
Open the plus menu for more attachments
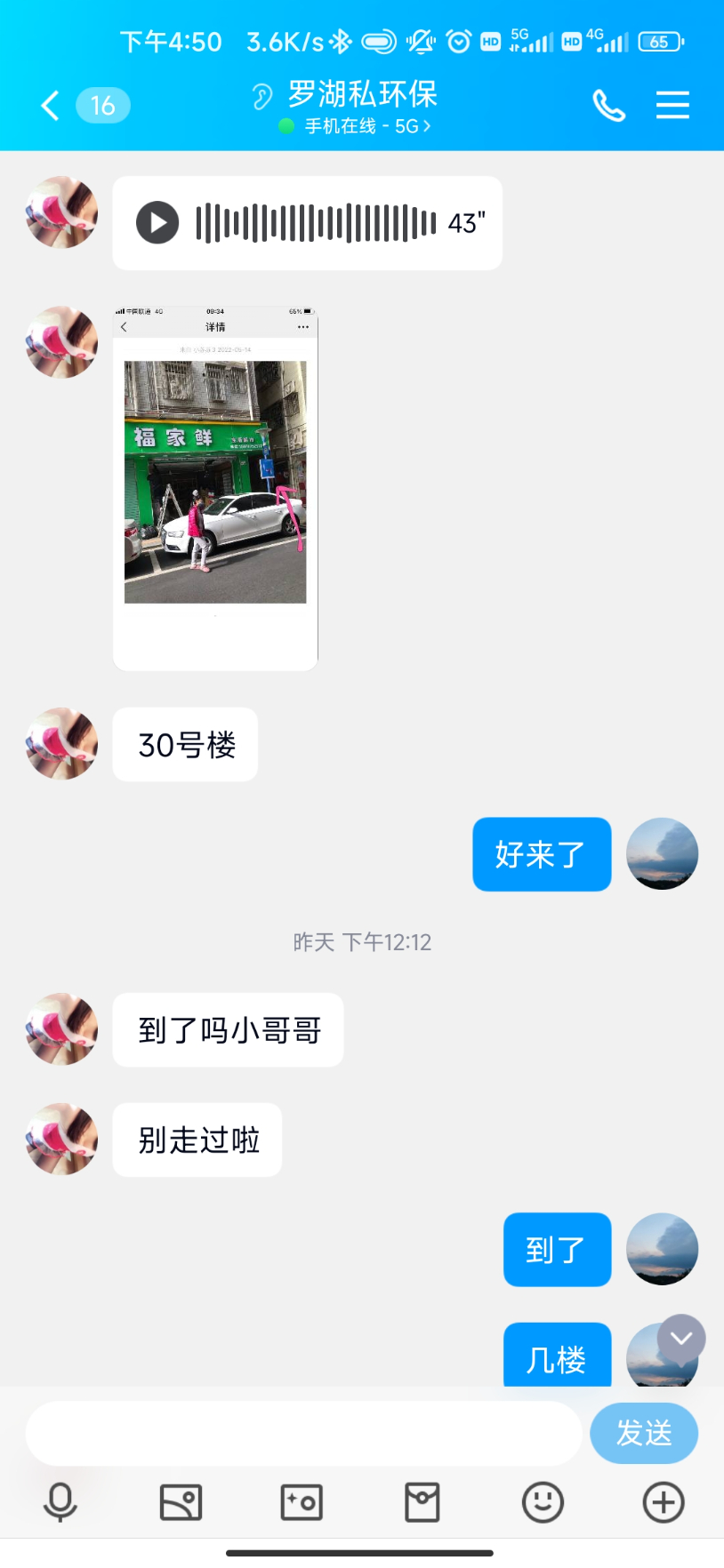coord(663,1502)
